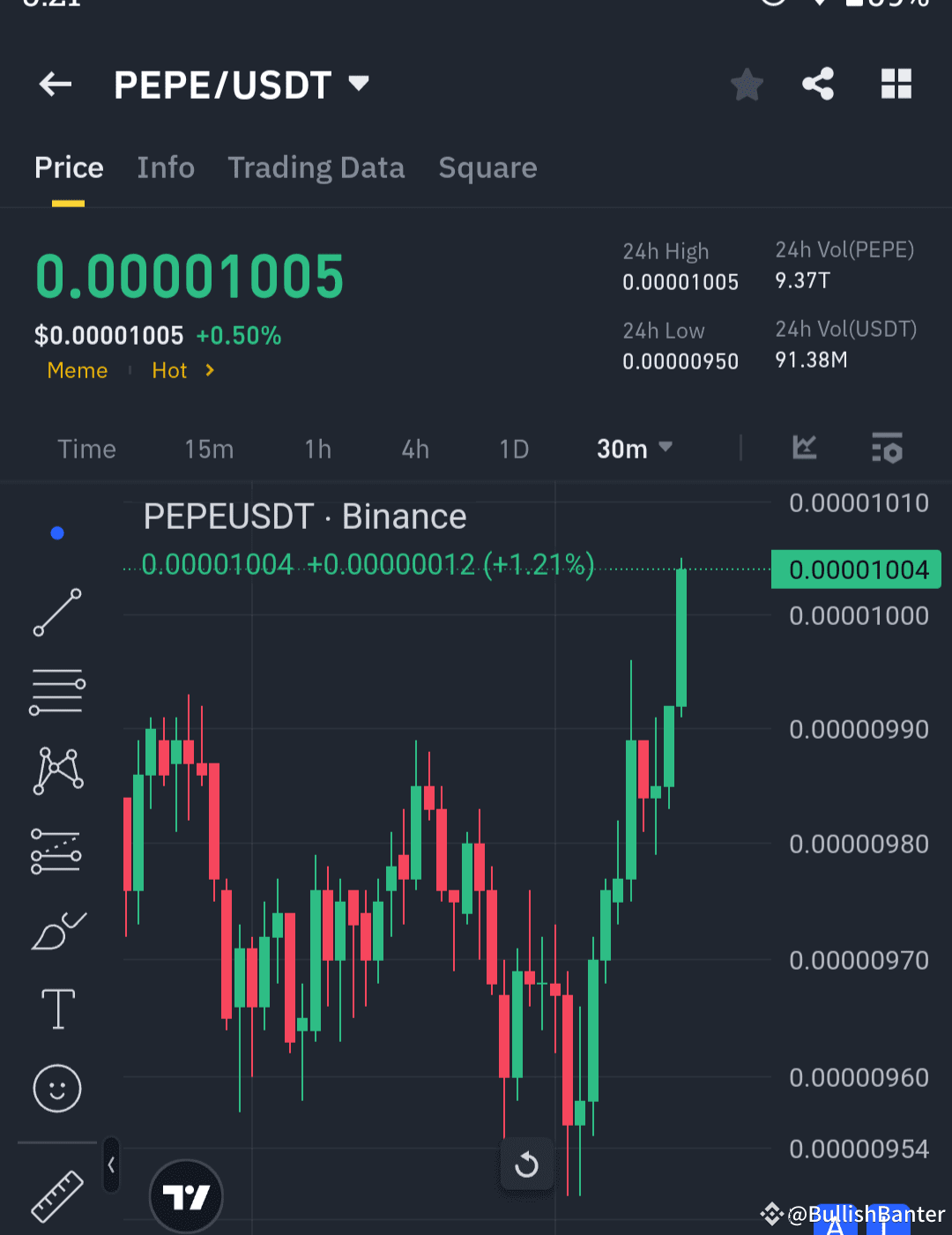Open the chart indicators settings icon
The image size is (952, 1235).
(x=887, y=449)
